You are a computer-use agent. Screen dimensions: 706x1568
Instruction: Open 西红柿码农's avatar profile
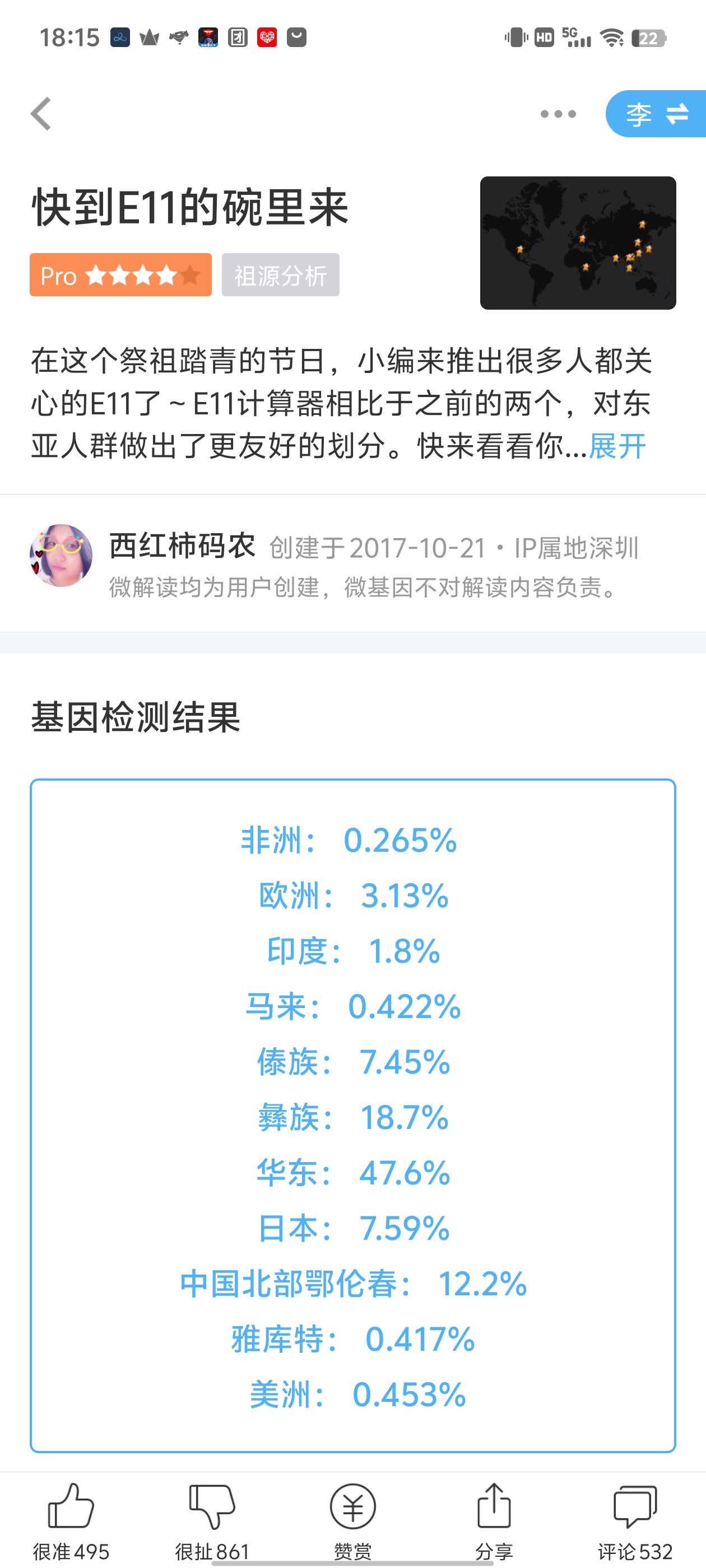pyautogui.click(x=61, y=555)
